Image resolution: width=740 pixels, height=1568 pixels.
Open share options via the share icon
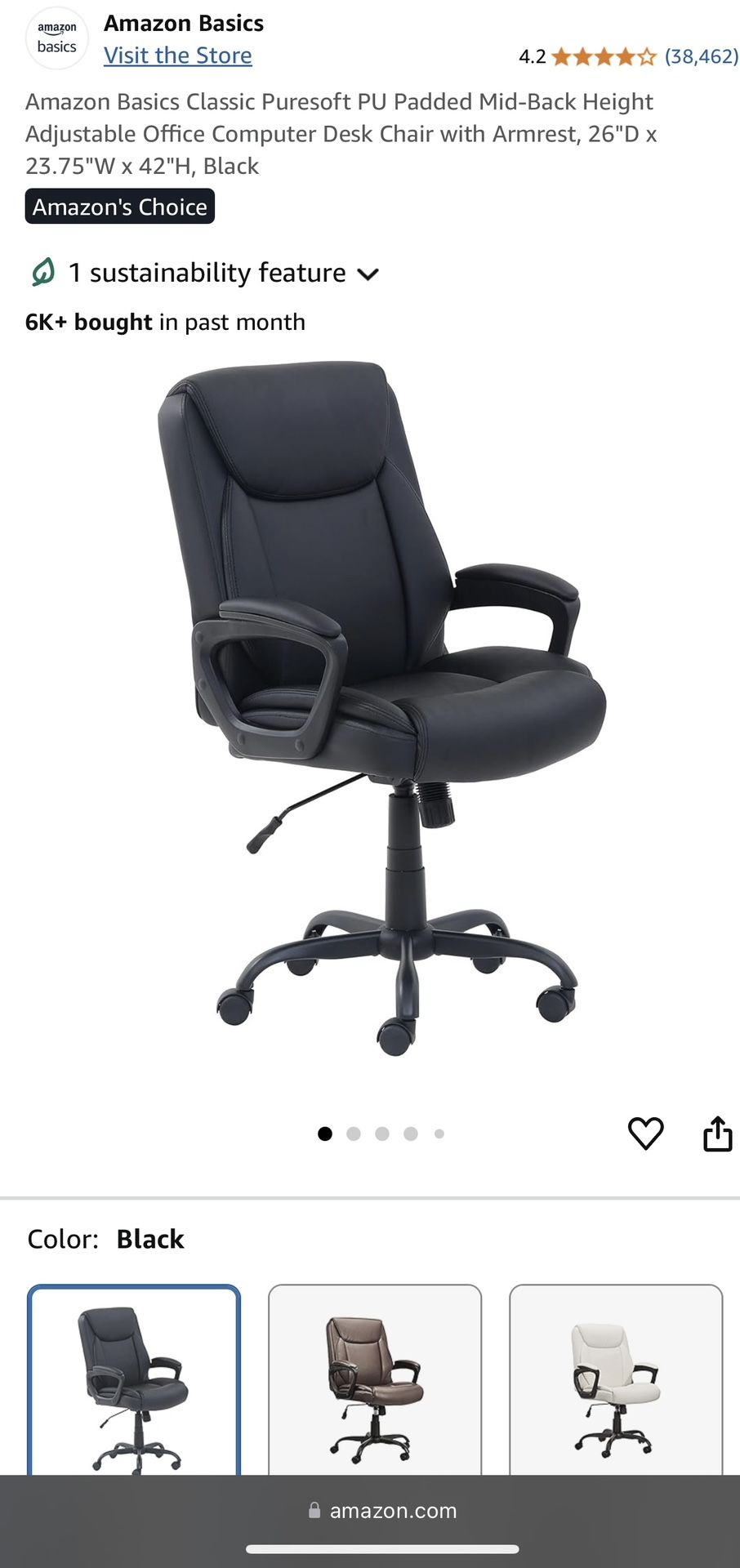(x=717, y=1132)
